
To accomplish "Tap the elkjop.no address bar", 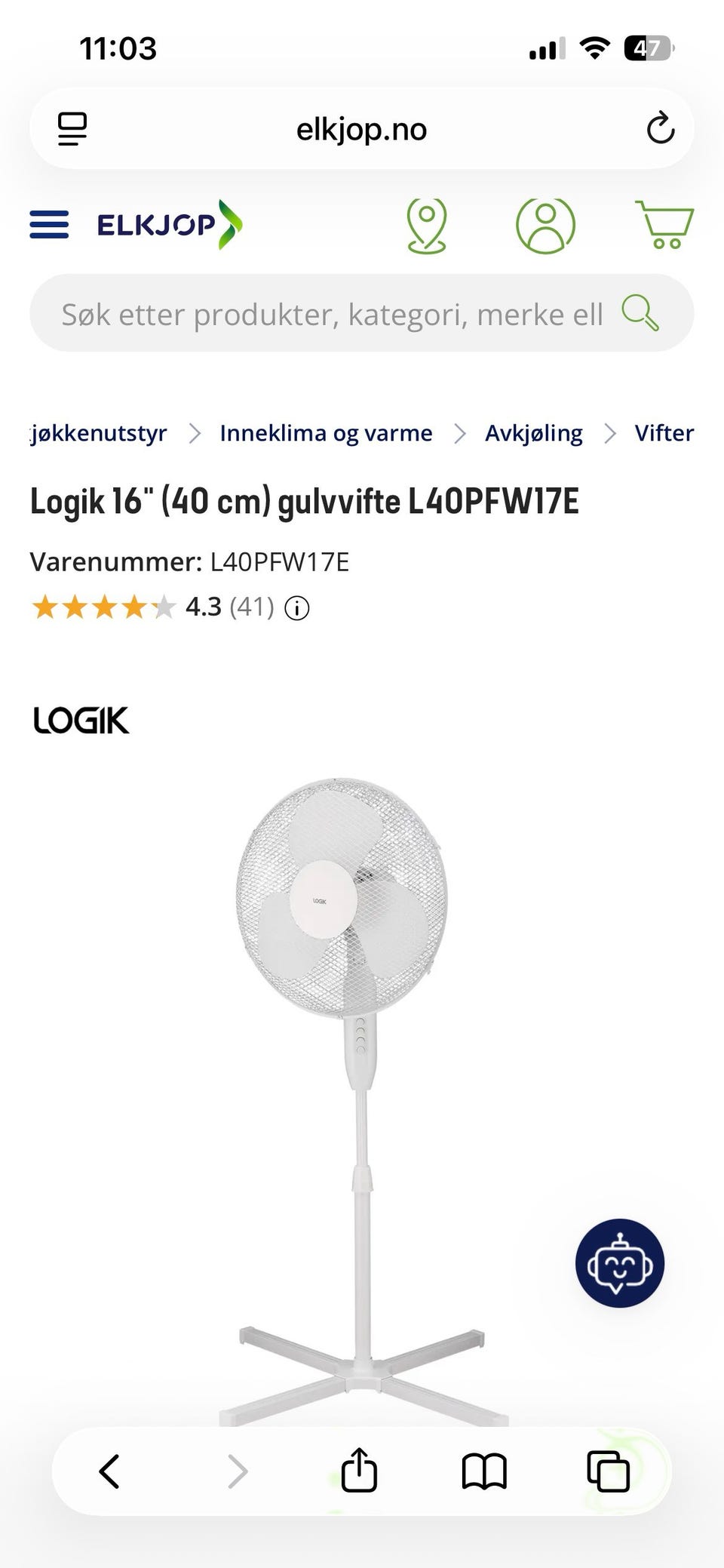I will [362, 129].
